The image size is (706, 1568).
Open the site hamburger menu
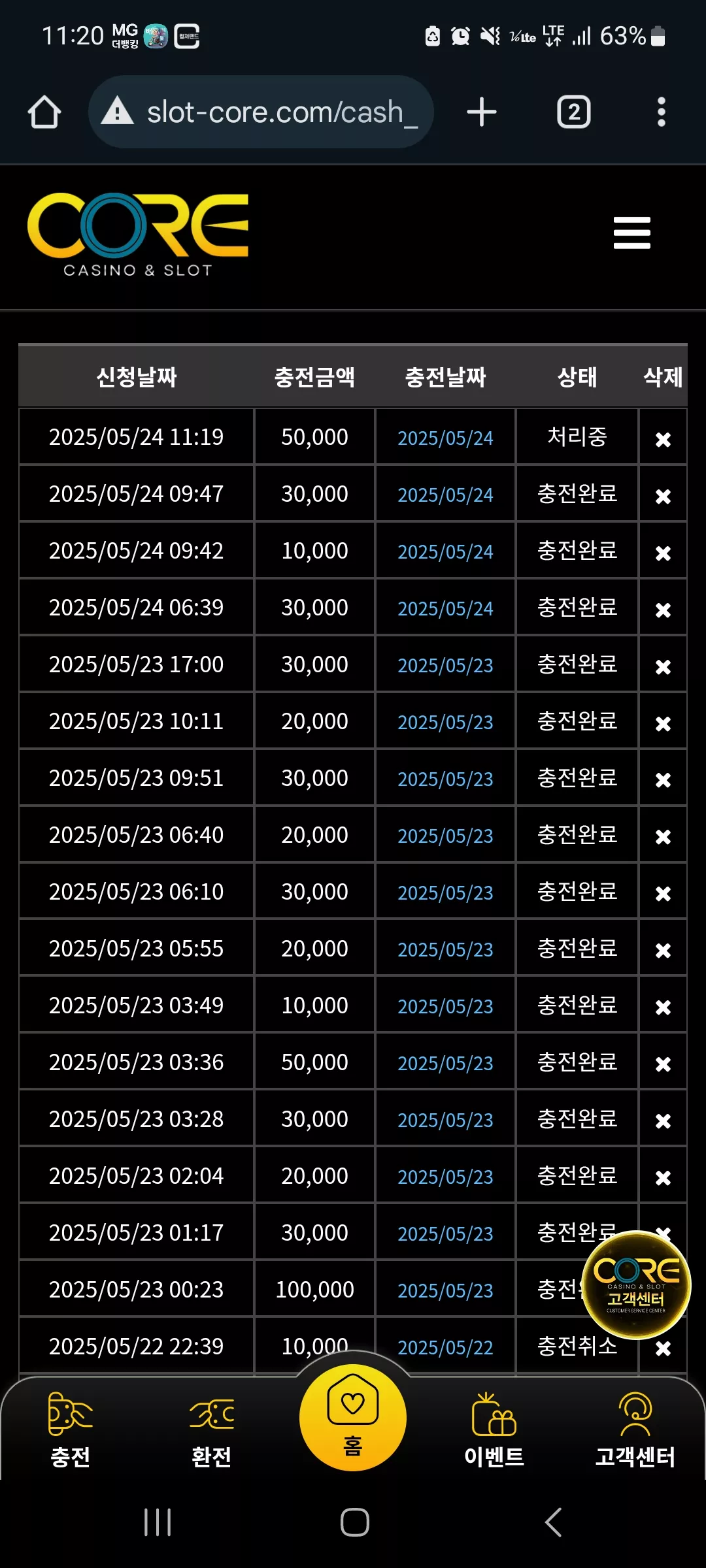click(x=631, y=233)
